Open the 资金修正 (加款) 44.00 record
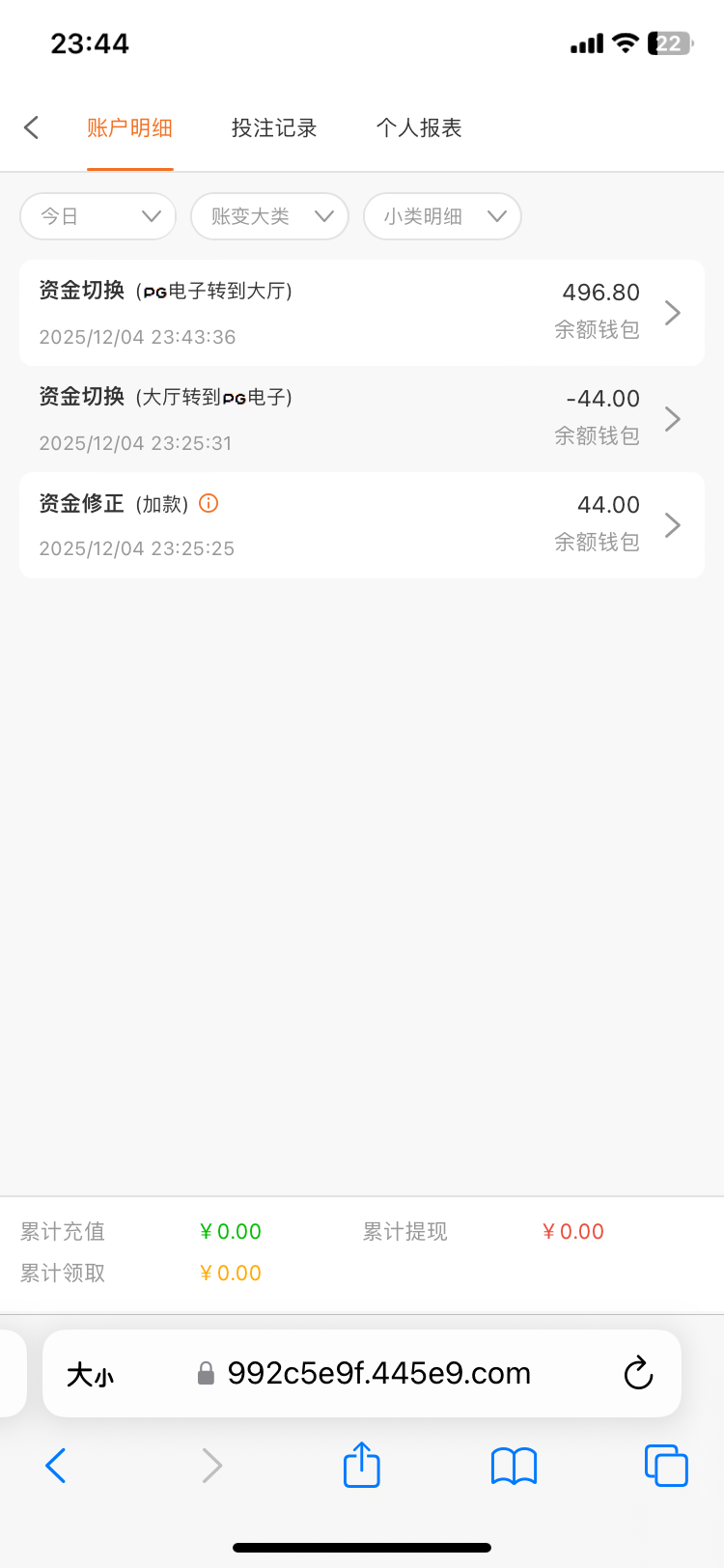The image size is (724, 1568). pyautogui.click(x=361, y=525)
